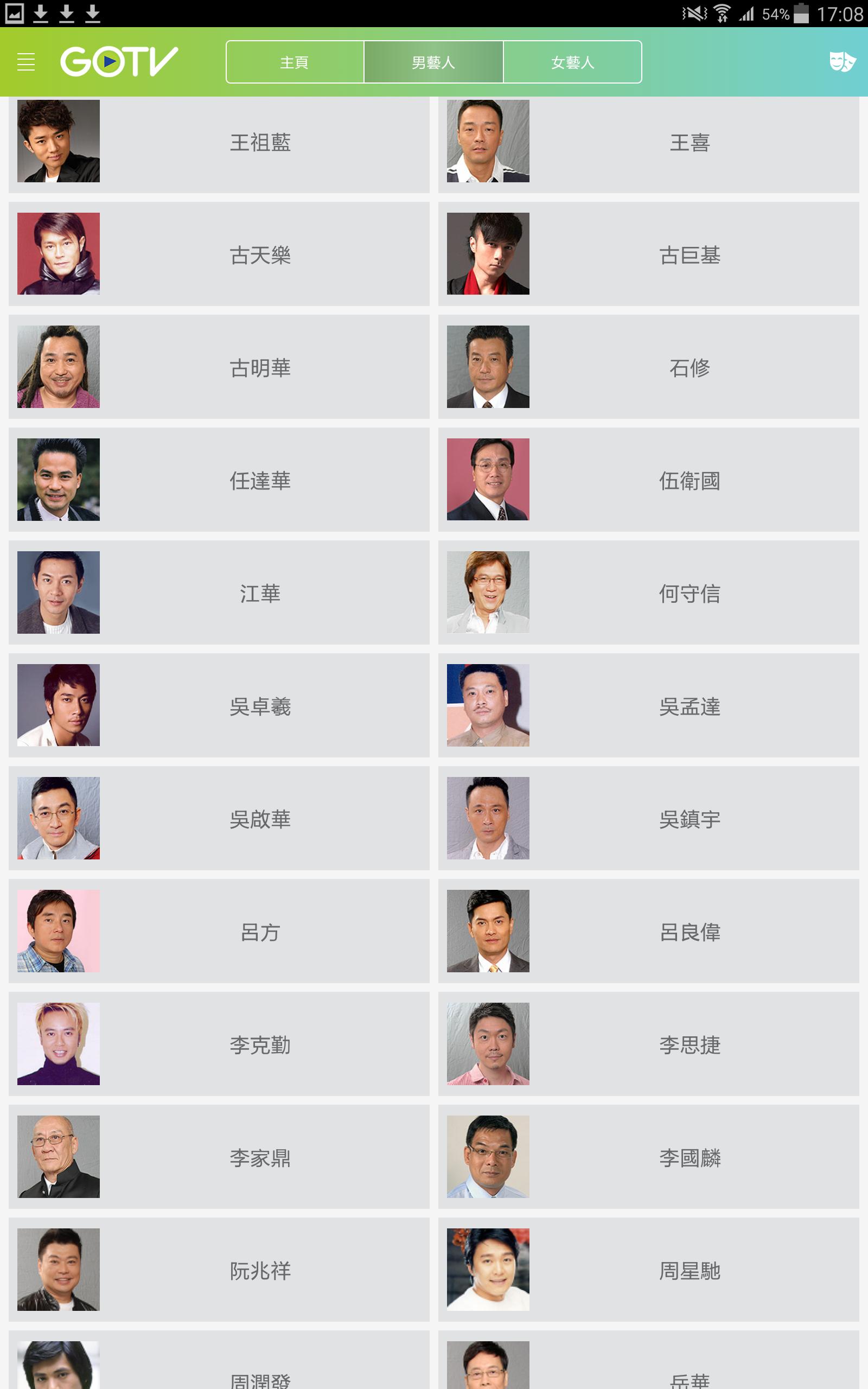
Task: Select the 男藝人 tab
Action: tap(433, 62)
